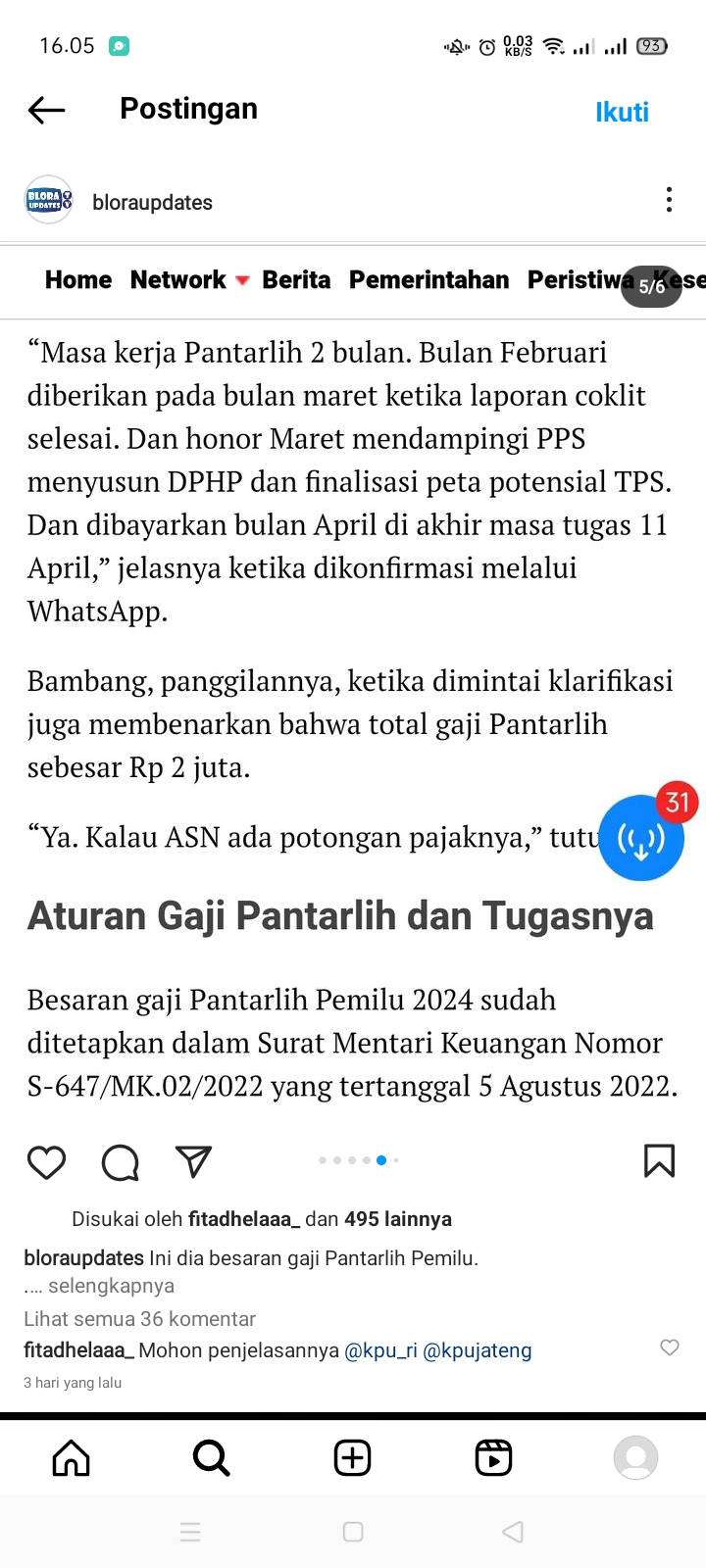Like the comment by fitadhelaaa_
Viewport: 706px width, 1568px height.
pyautogui.click(x=670, y=1347)
